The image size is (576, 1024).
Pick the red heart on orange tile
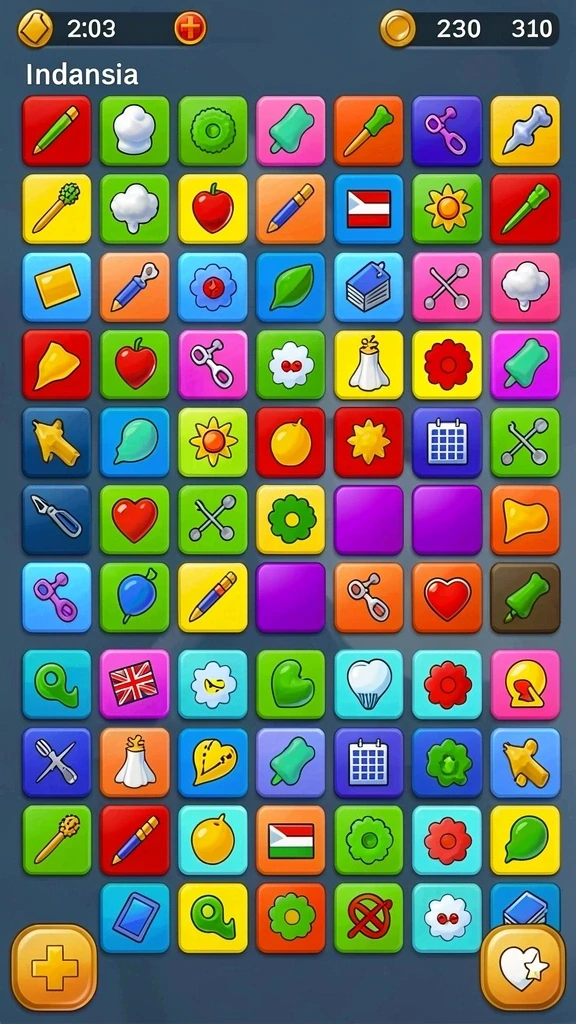coord(447,598)
